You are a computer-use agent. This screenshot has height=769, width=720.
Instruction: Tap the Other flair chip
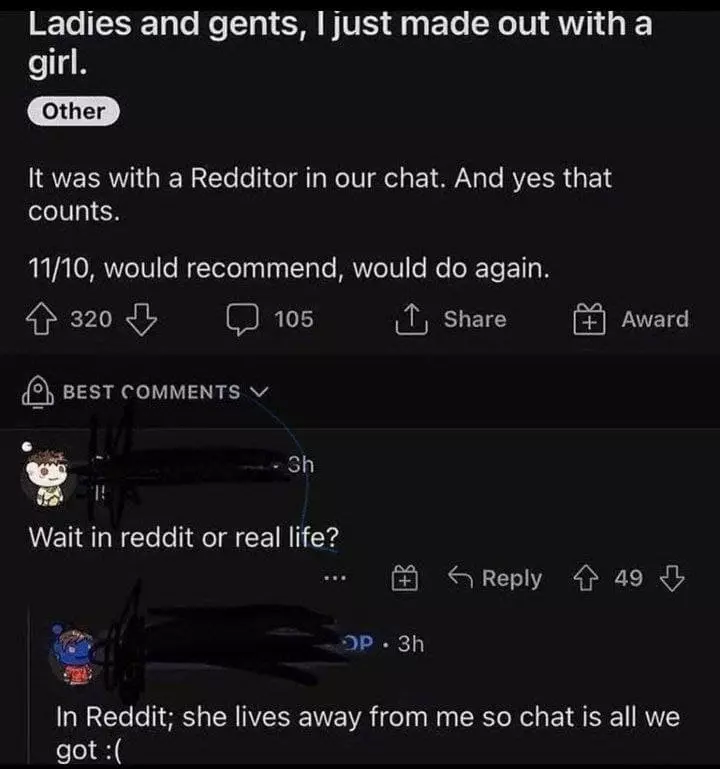point(74,112)
